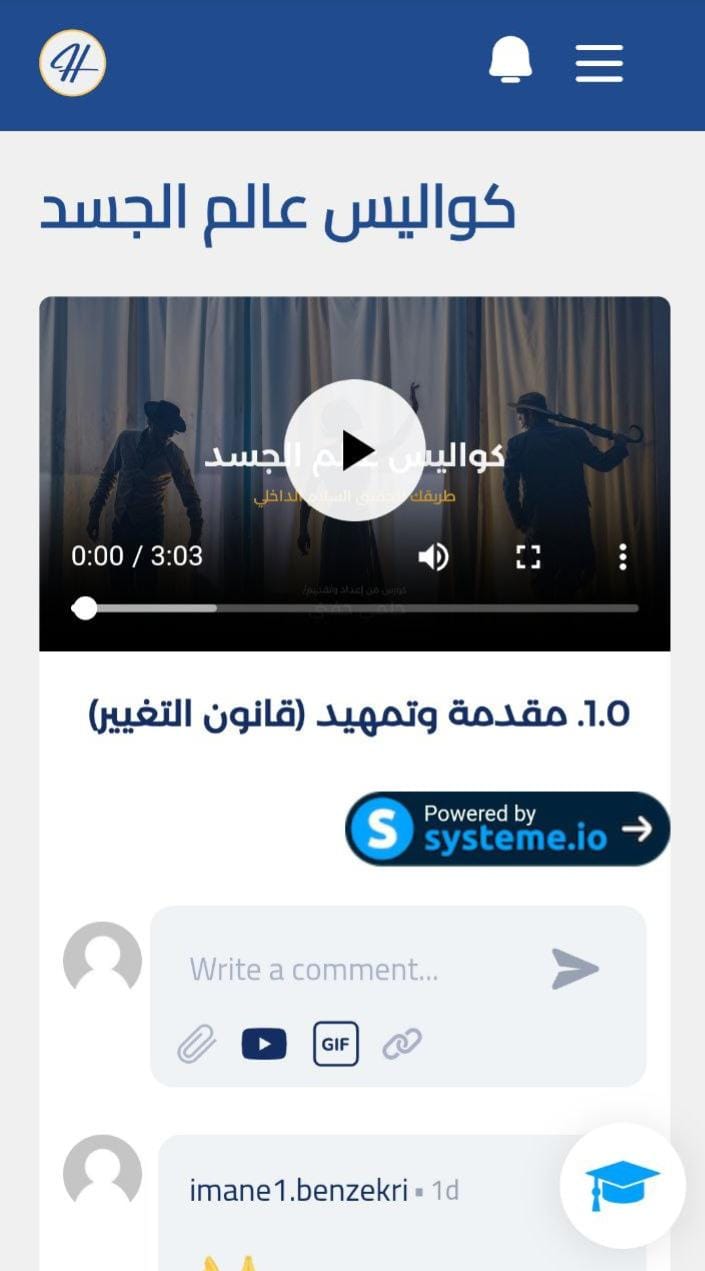Open the graduation cap floating button
Image resolution: width=705 pixels, height=1271 pixels.
(622, 1185)
